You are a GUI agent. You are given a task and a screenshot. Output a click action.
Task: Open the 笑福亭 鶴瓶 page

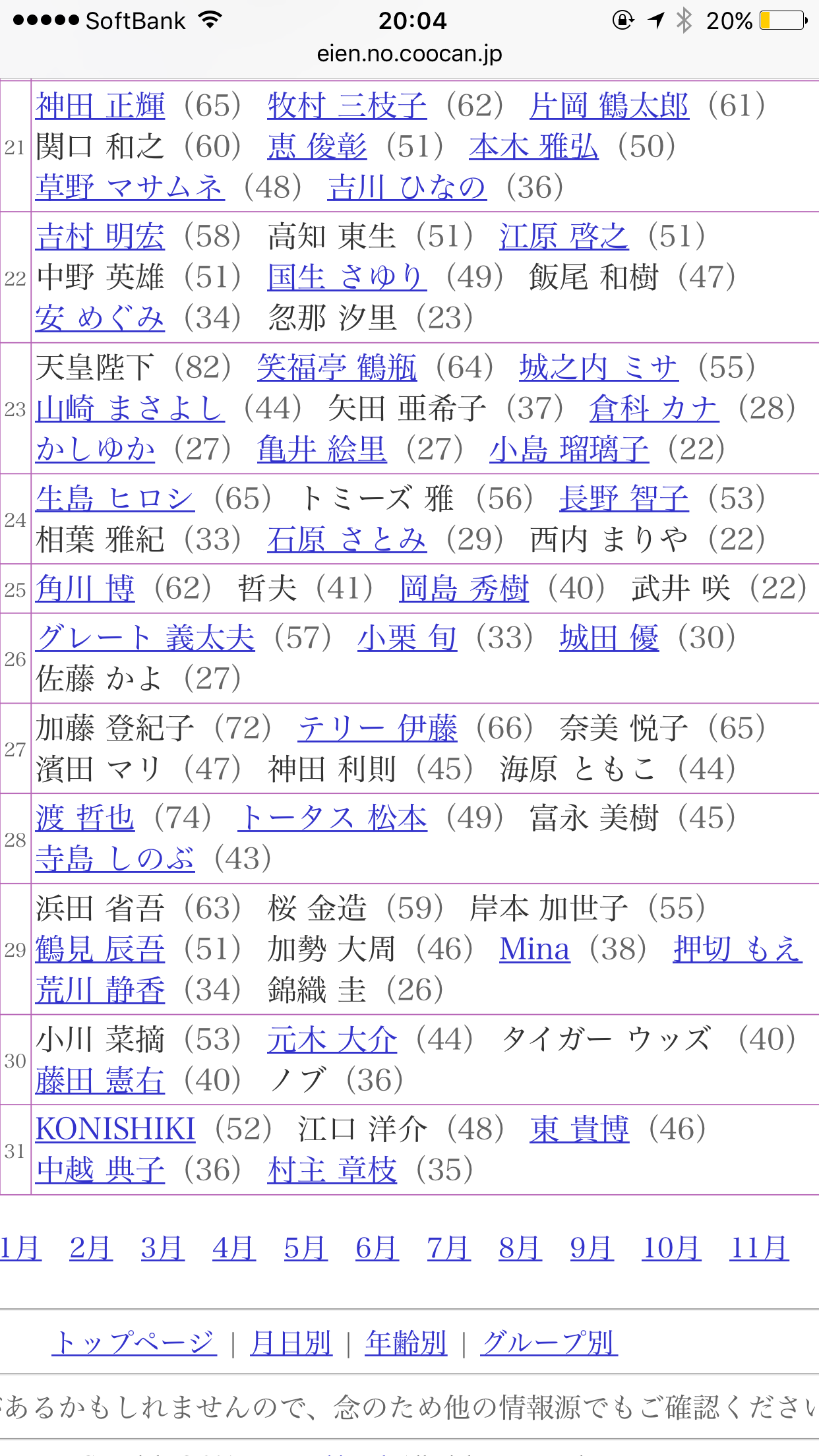[x=337, y=367]
